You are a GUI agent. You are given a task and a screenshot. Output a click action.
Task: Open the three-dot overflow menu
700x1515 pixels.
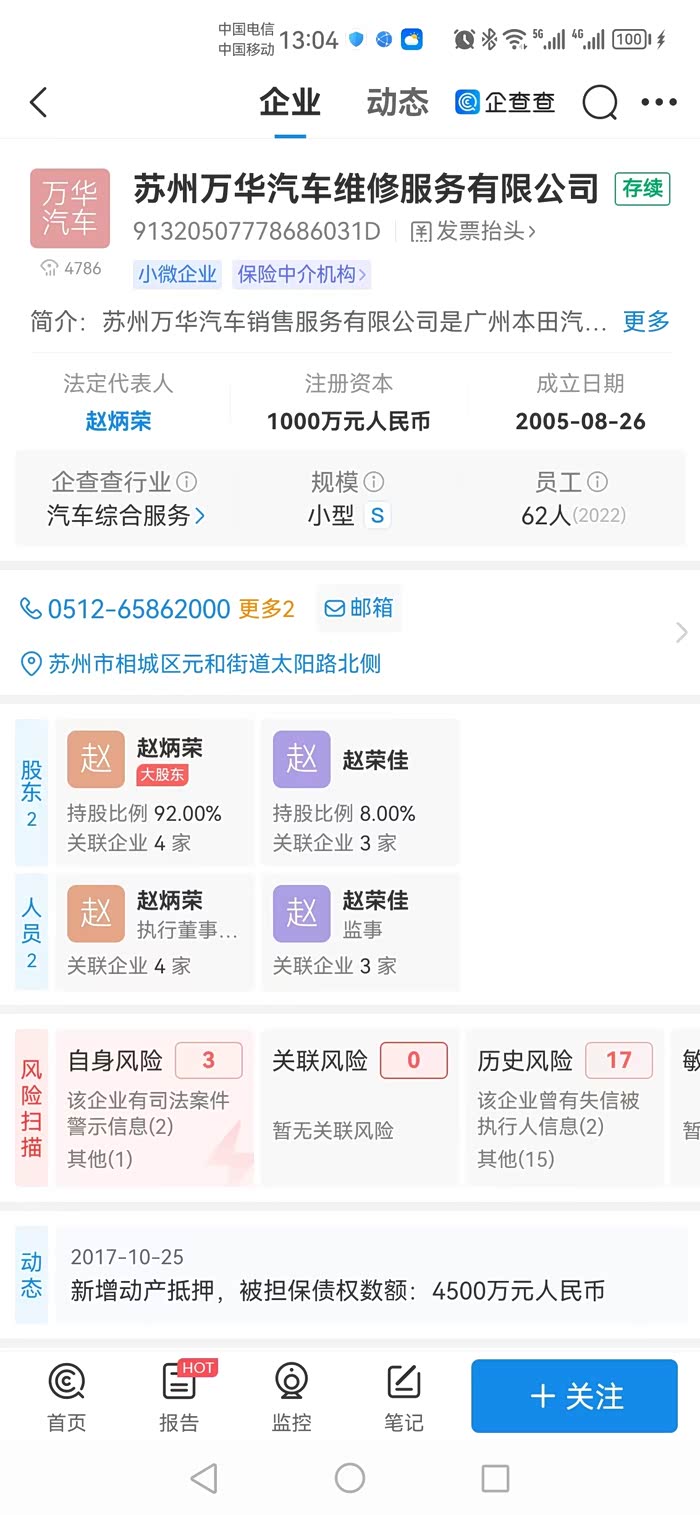(659, 102)
